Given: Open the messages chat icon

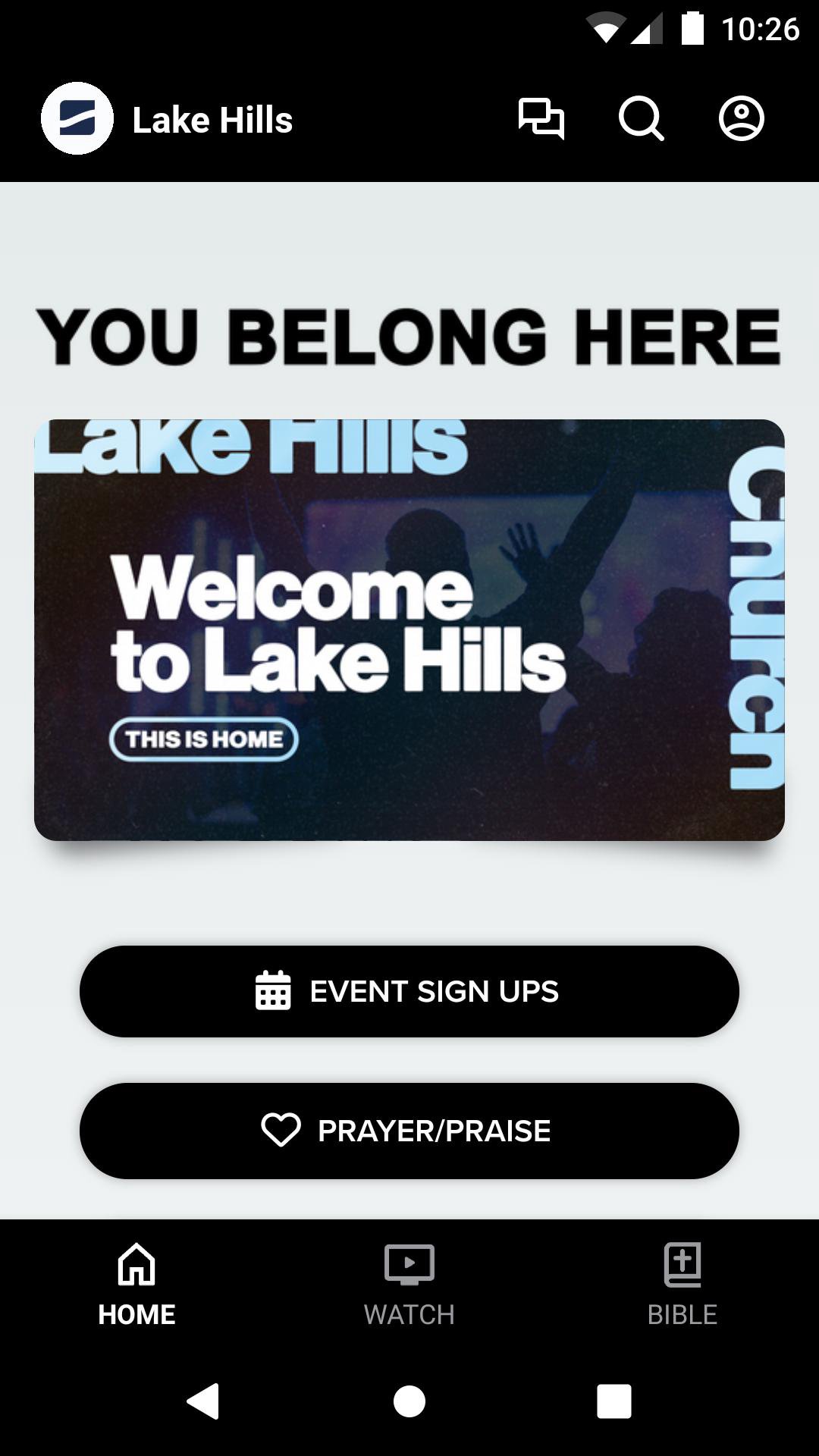Looking at the screenshot, I should pyautogui.click(x=541, y=119).
